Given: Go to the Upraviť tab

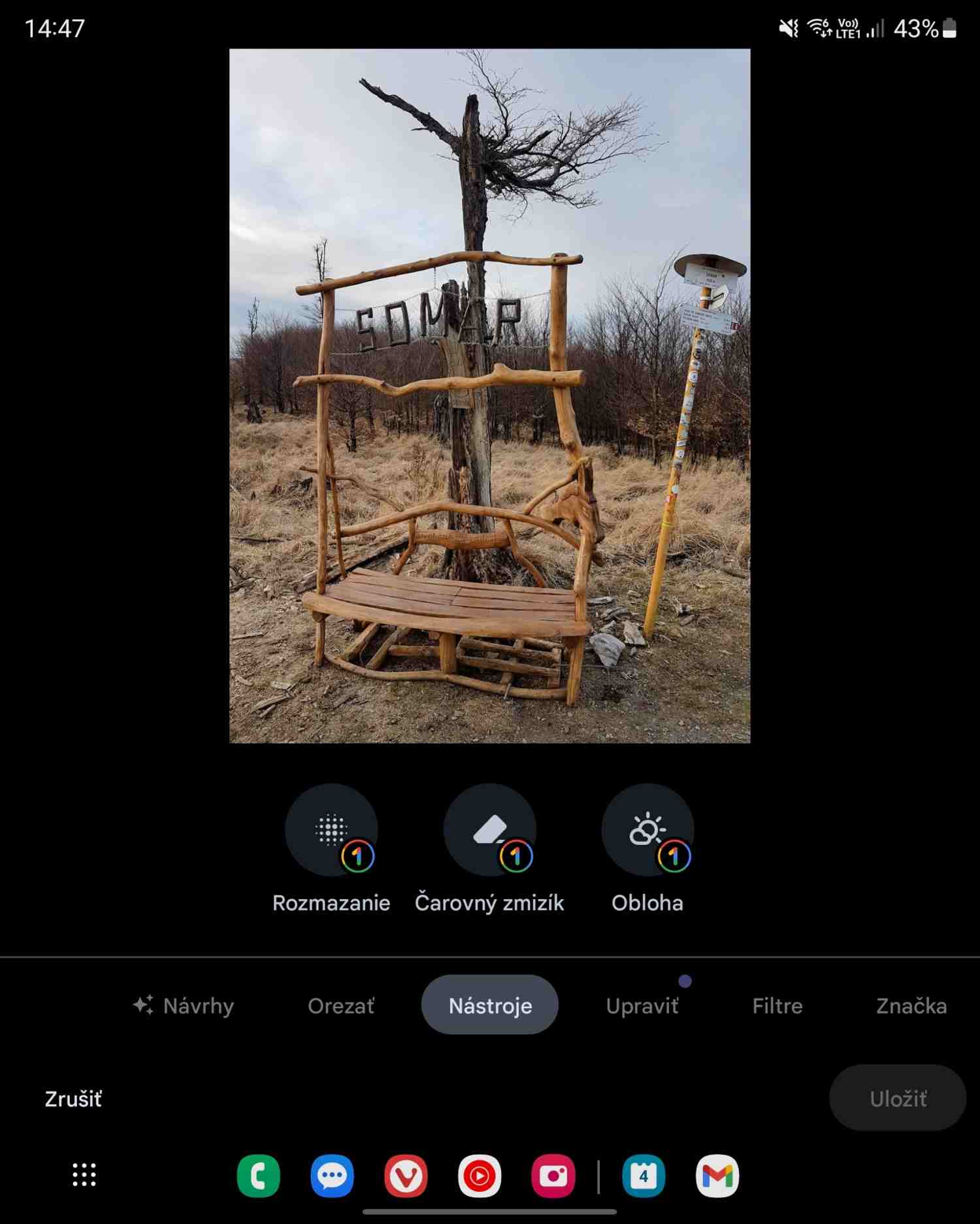Looking at the screenshot, I should 642,1006.
